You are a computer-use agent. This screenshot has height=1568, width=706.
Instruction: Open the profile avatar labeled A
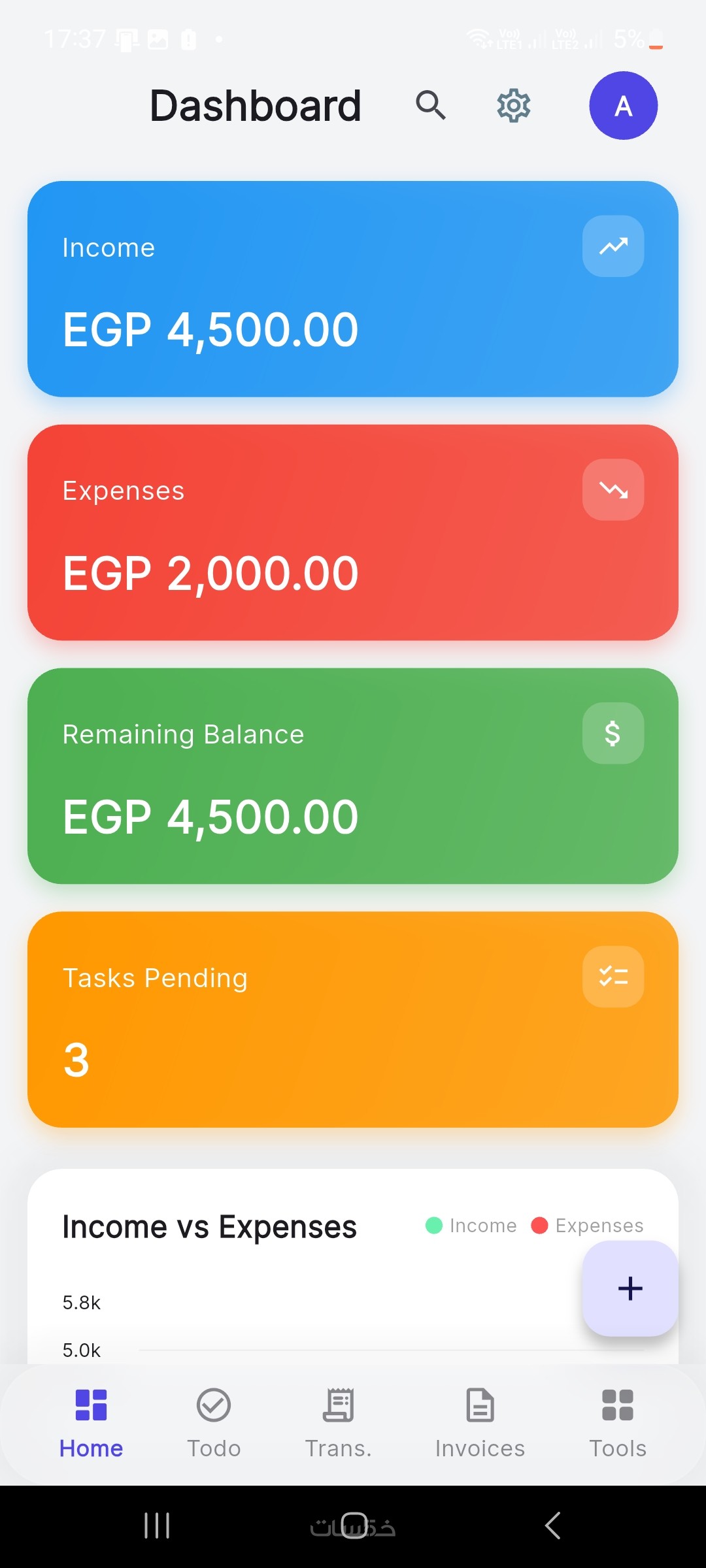point(623,105)
